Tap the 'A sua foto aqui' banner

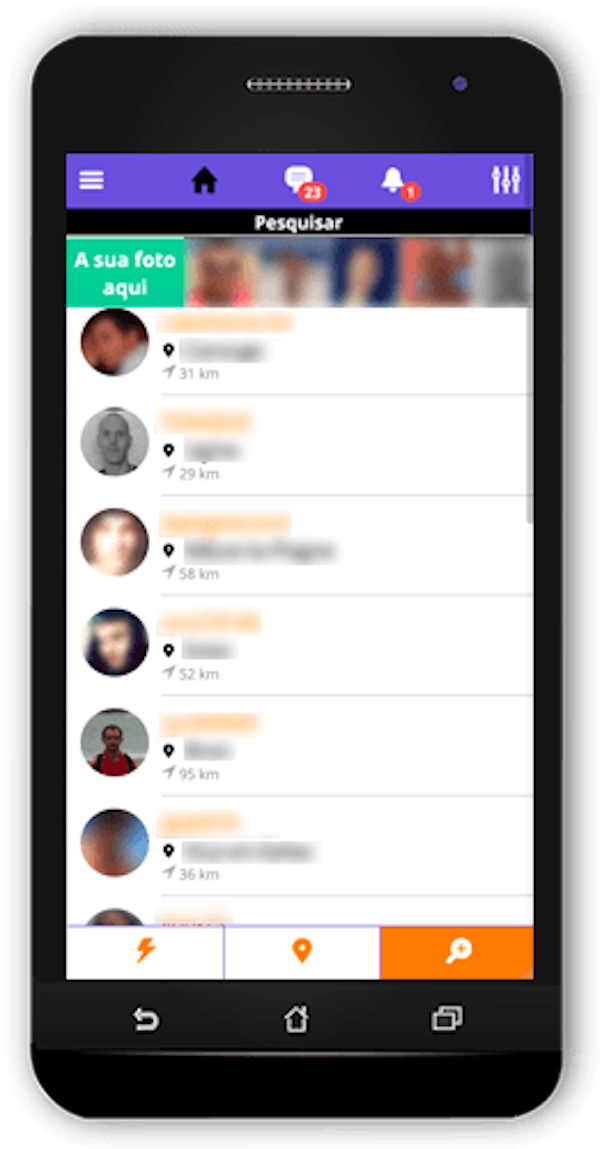(125, 273)
